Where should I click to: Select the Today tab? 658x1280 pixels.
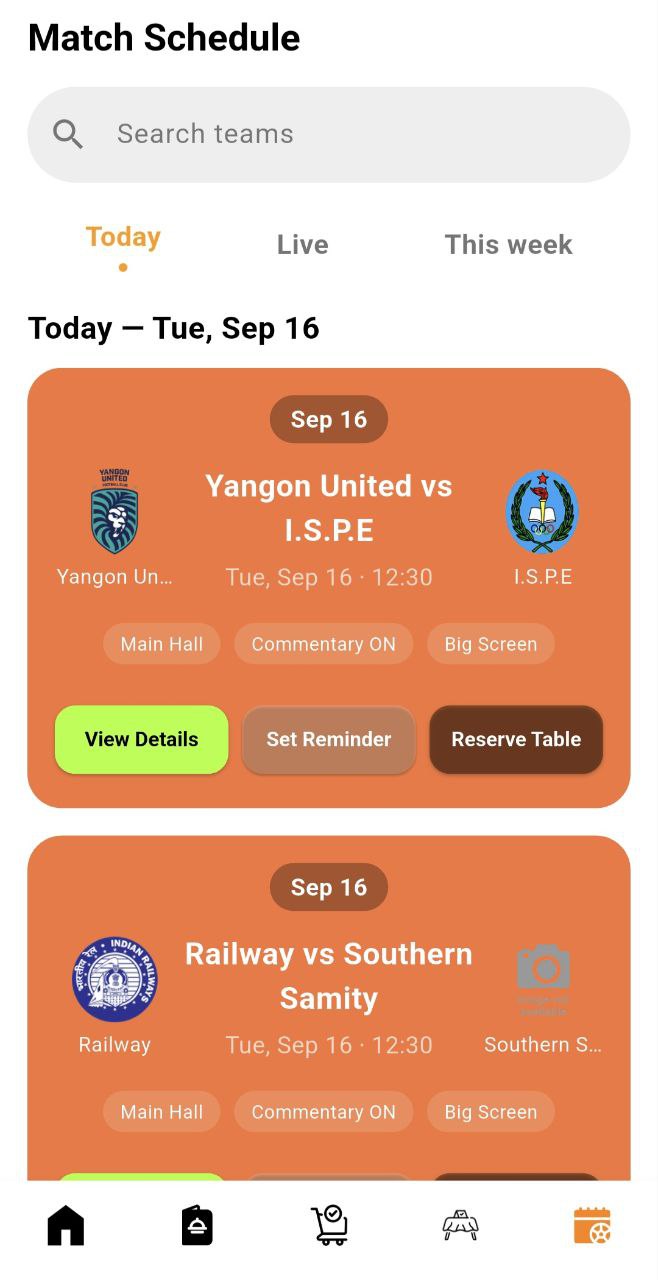(x=123, y=238)
